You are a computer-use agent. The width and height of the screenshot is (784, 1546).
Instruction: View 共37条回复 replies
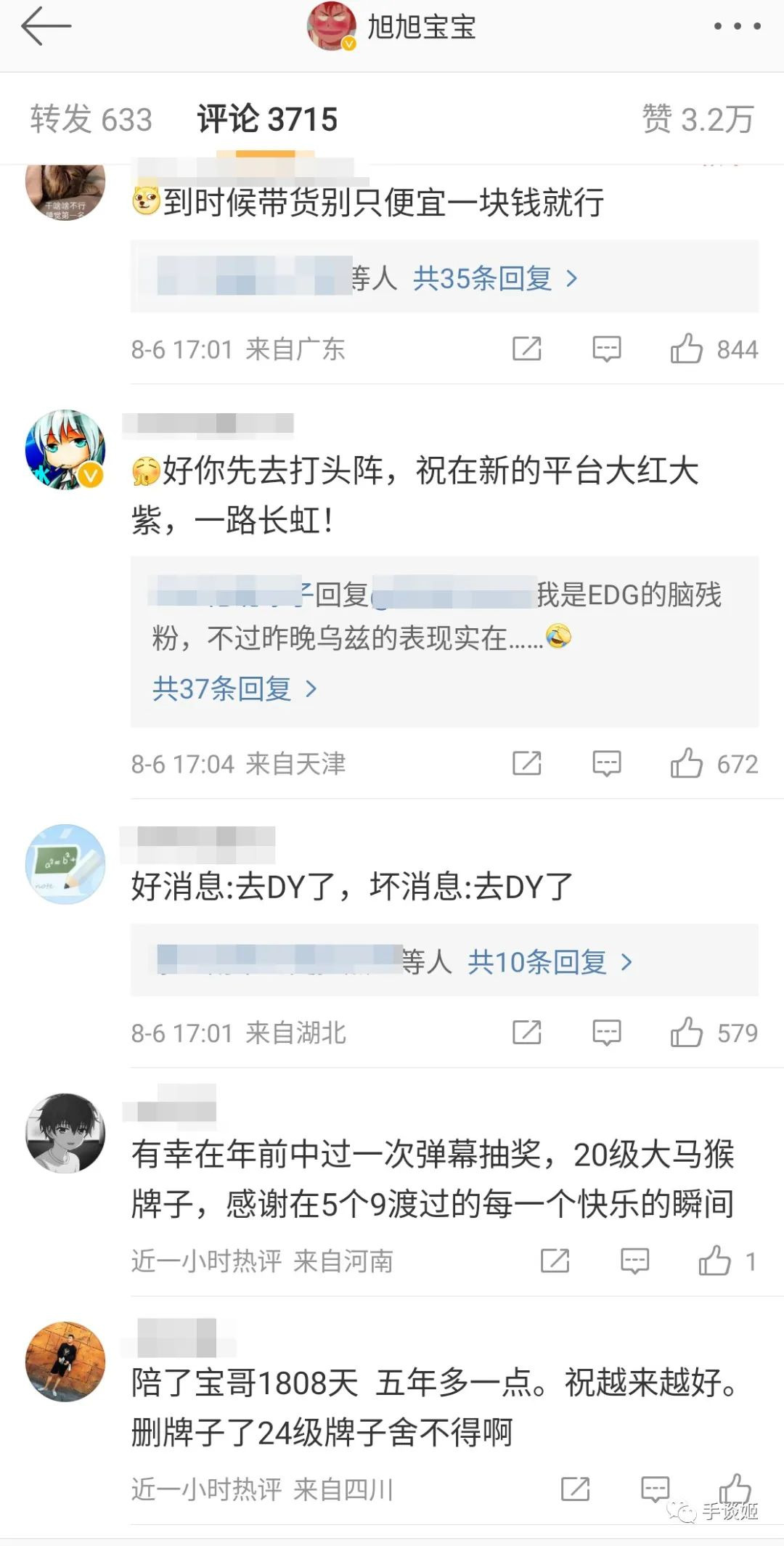pos(234,688)
